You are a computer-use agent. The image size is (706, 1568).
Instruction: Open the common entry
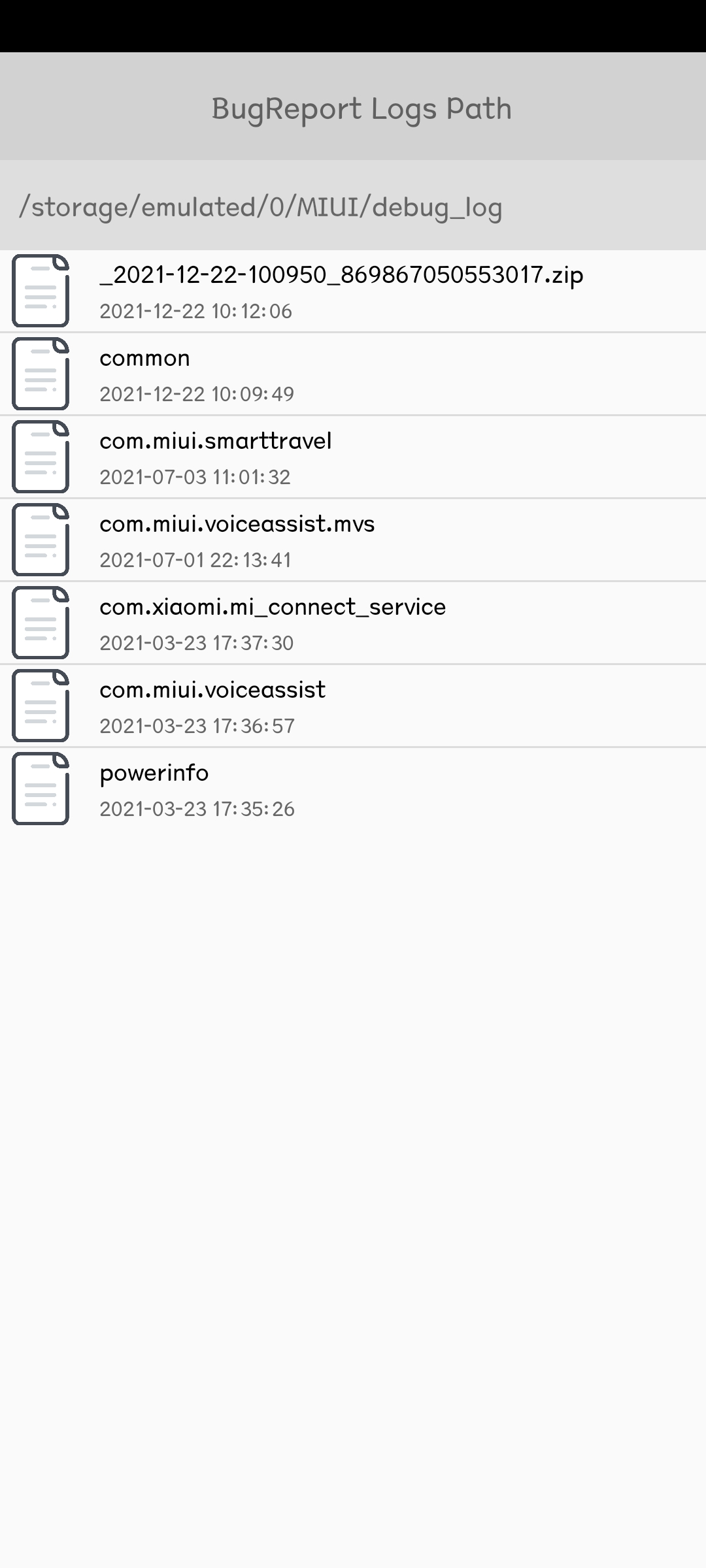tap(353, 374)
